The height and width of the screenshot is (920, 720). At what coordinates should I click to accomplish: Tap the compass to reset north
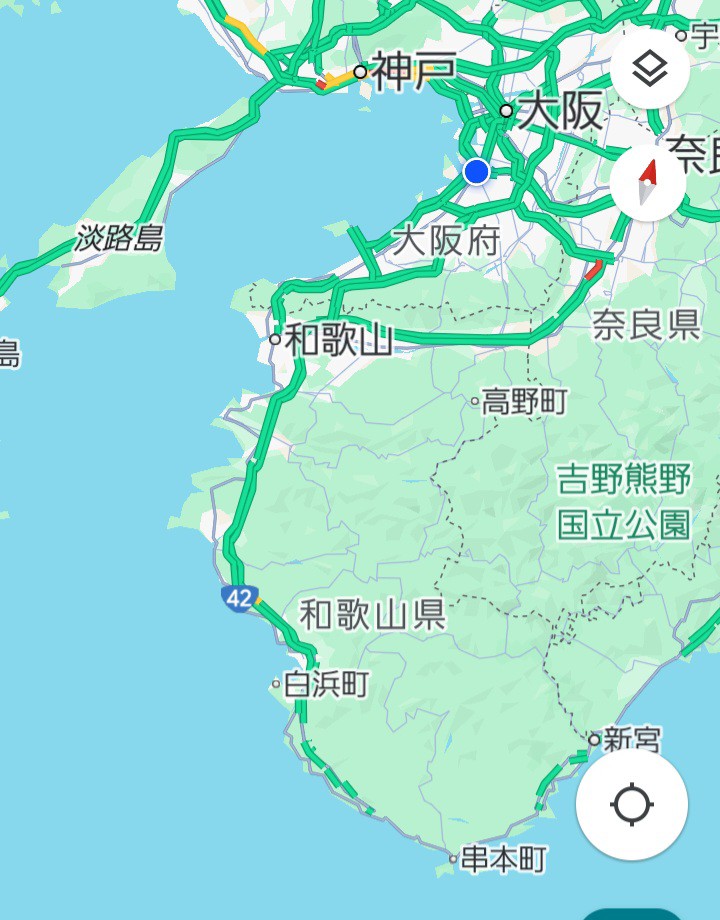pyautogui.click(x=648, y=183)
